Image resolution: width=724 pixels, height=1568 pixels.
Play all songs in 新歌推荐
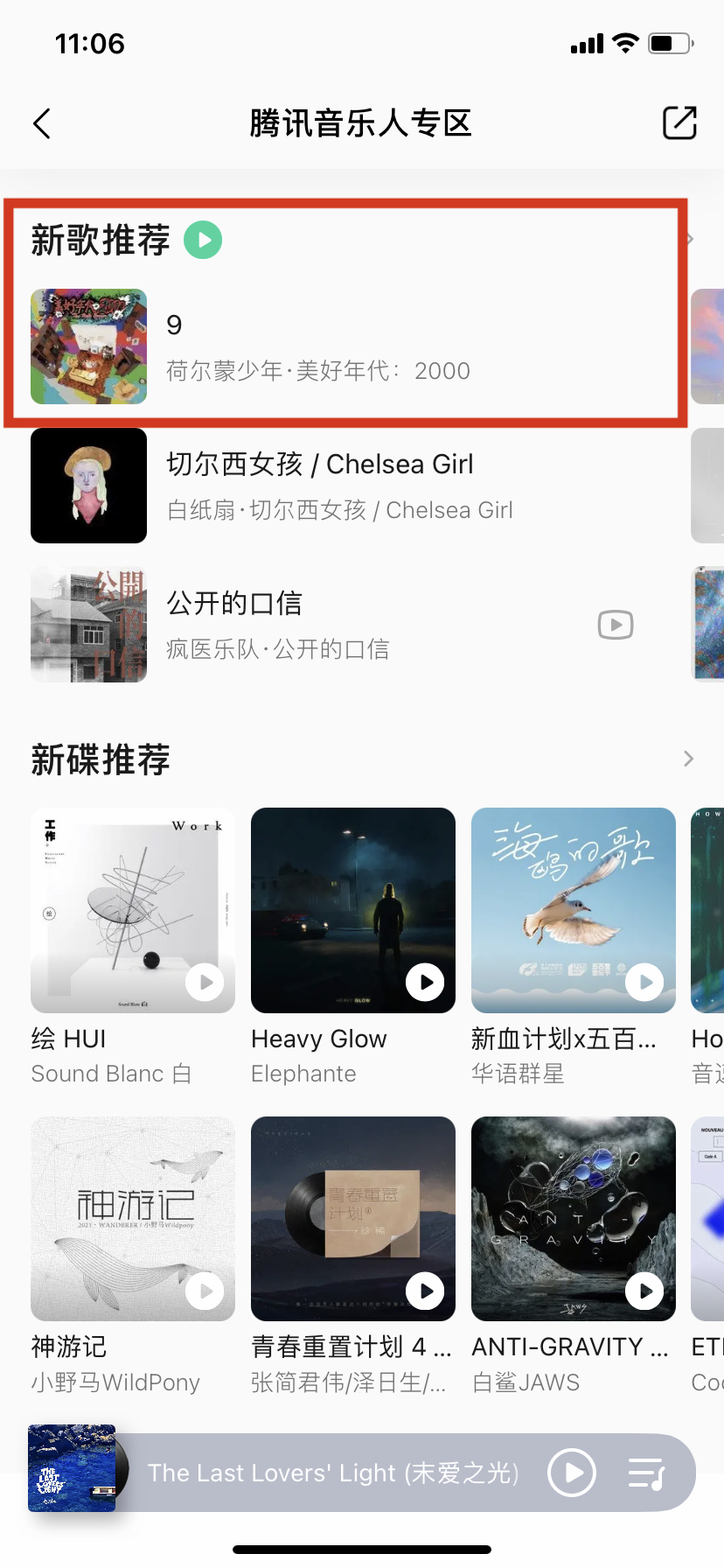click(203, 240)
